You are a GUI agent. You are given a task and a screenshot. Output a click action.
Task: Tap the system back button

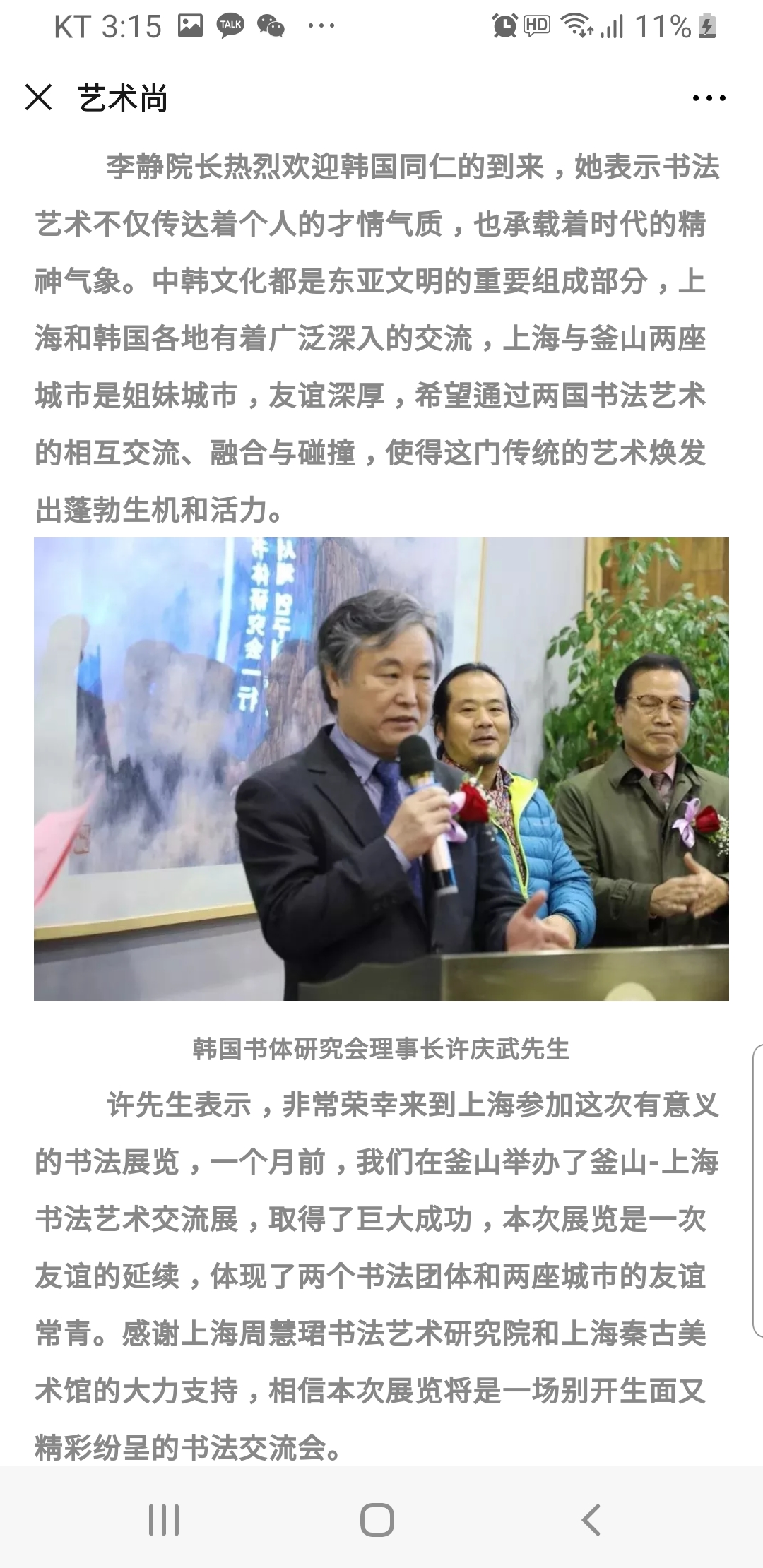[x=591, y=1520]
